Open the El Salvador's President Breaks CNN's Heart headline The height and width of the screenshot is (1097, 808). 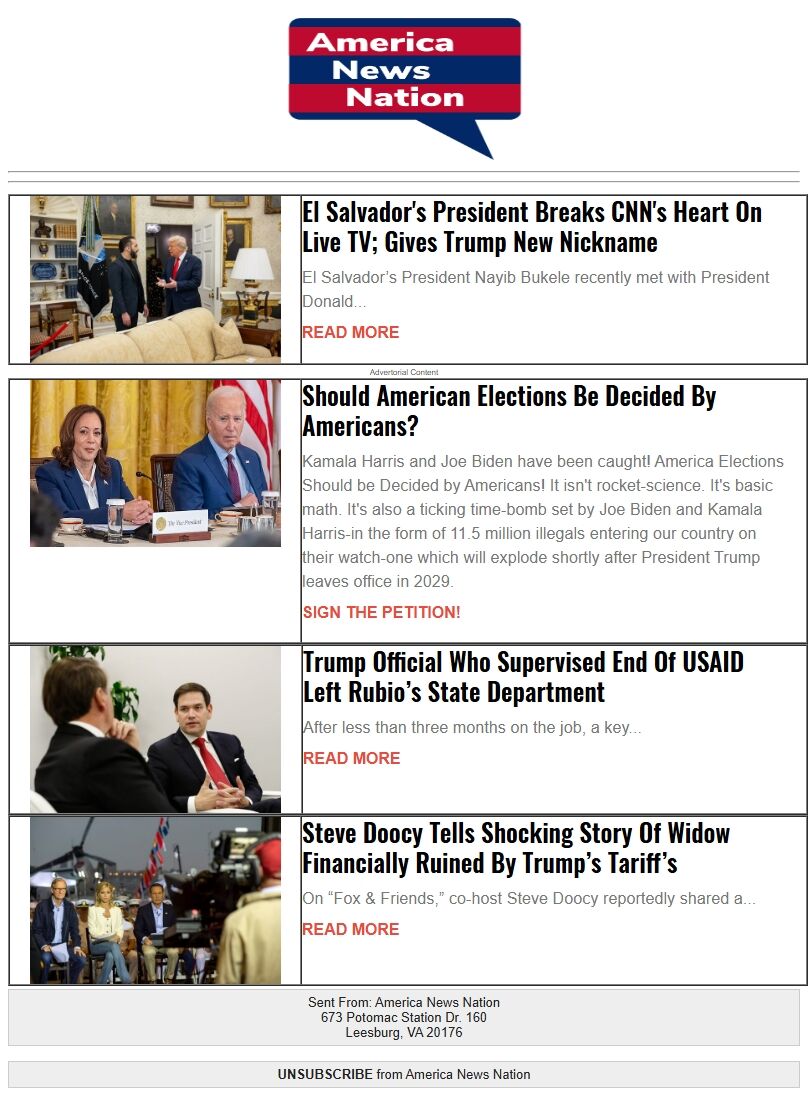point(531,227)
